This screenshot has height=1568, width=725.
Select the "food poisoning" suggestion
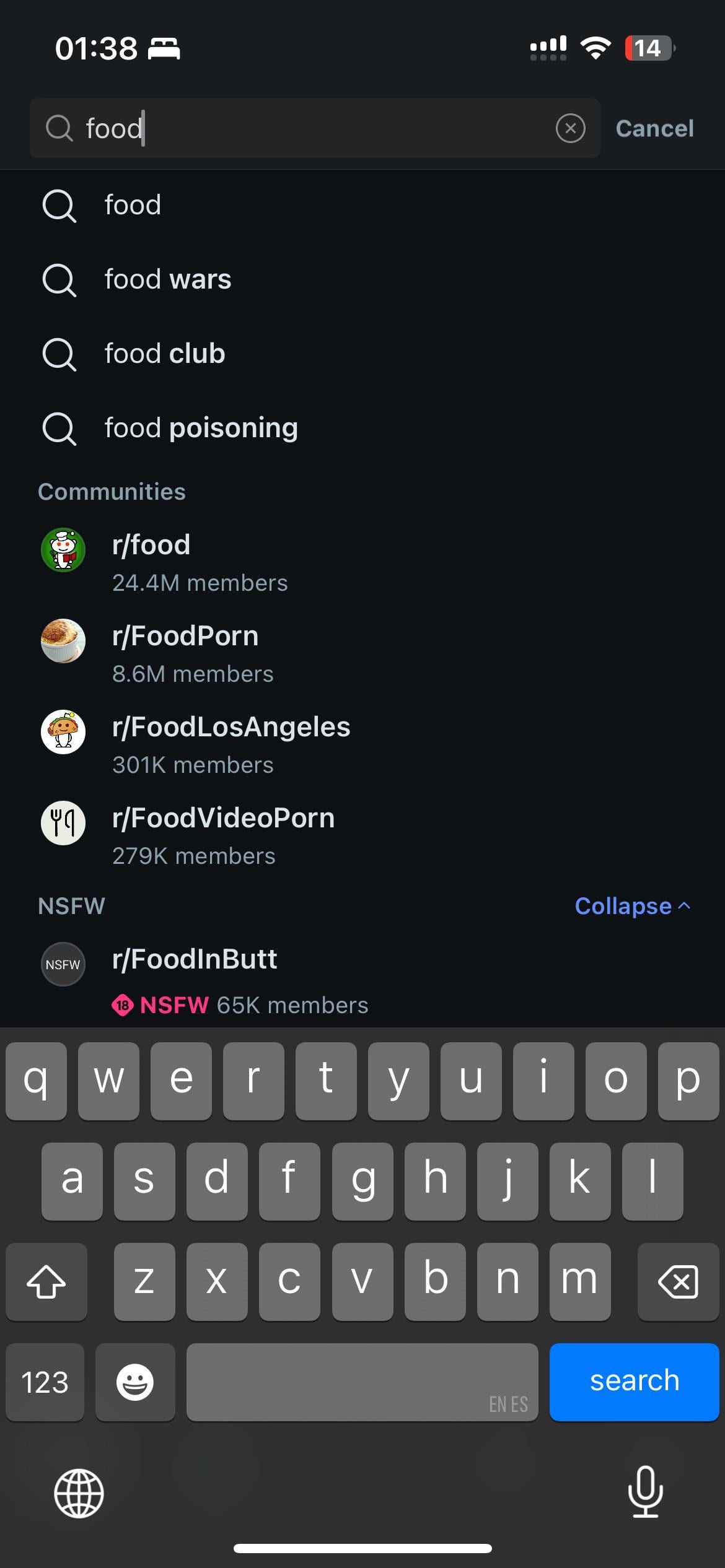pyautogui.click(x=362, y=428)
